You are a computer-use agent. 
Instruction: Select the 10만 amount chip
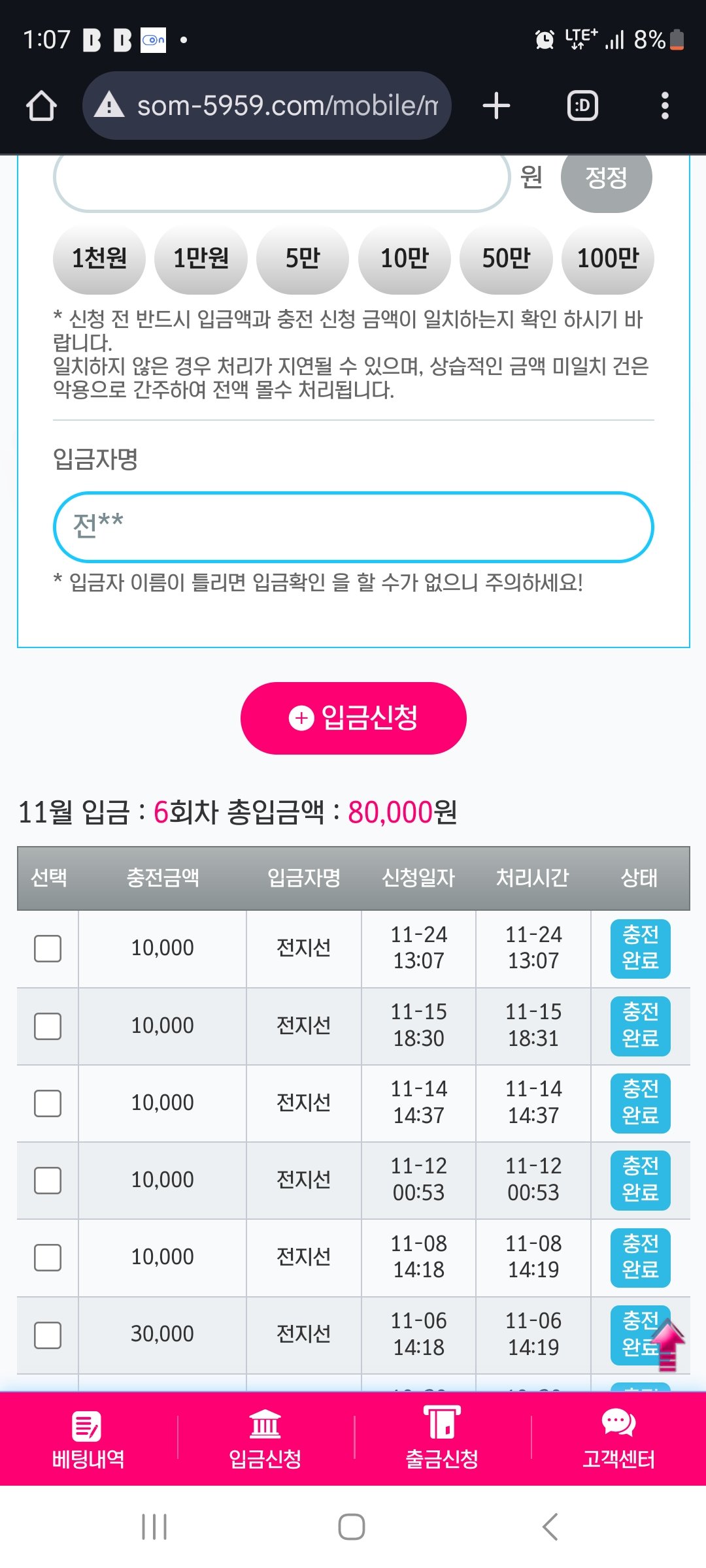[x=404, y=259]
